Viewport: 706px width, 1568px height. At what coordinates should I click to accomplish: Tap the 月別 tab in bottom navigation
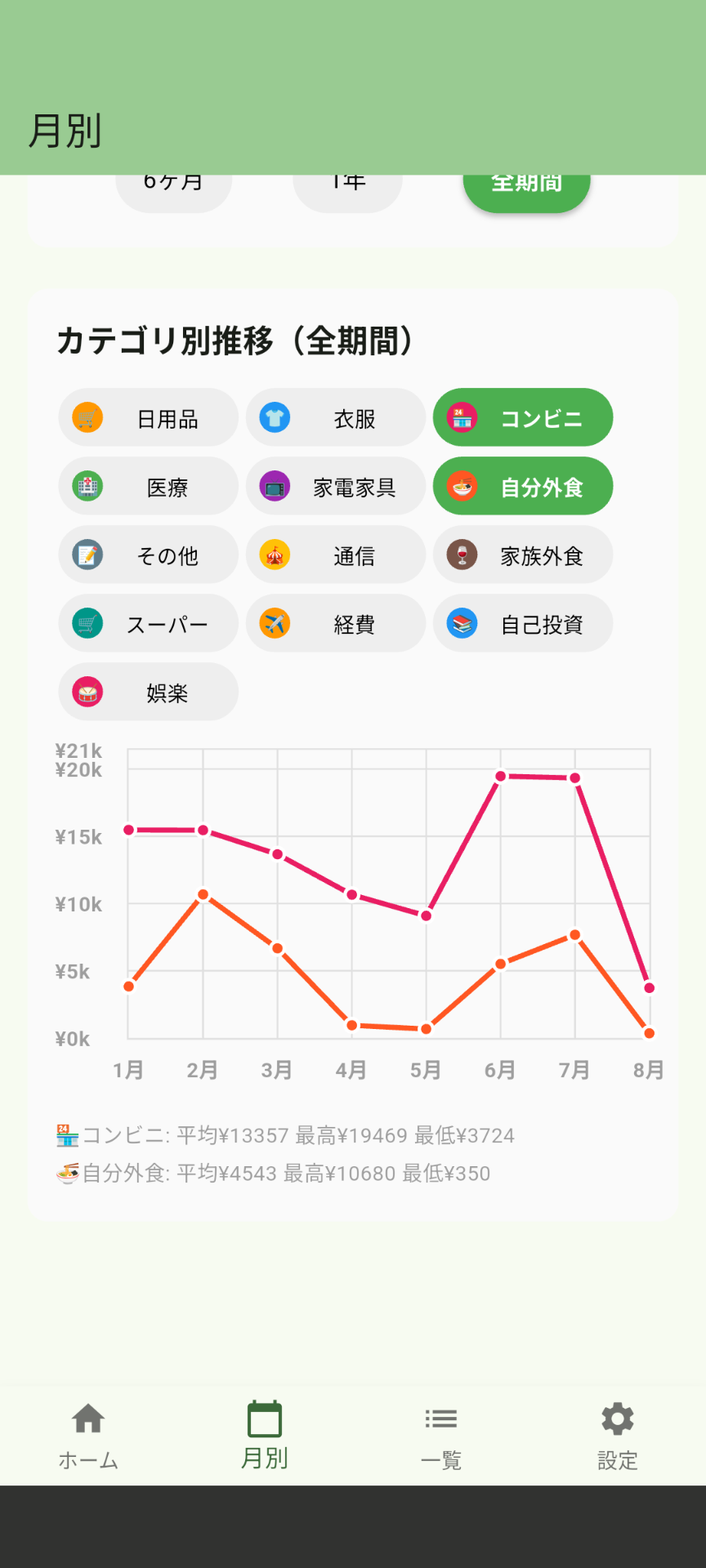tap(265, 1436)
